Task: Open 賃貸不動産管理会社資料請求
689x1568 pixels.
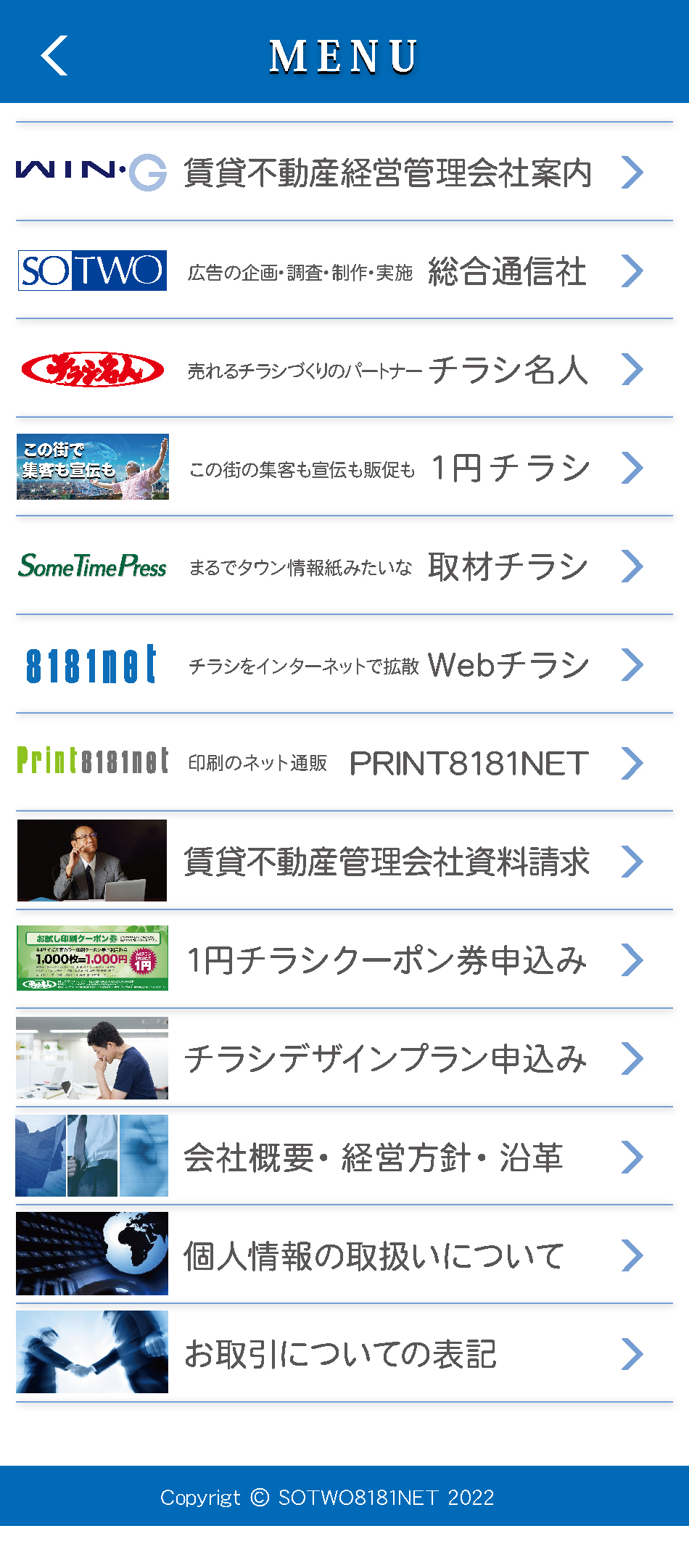Action: pos(344,862)
